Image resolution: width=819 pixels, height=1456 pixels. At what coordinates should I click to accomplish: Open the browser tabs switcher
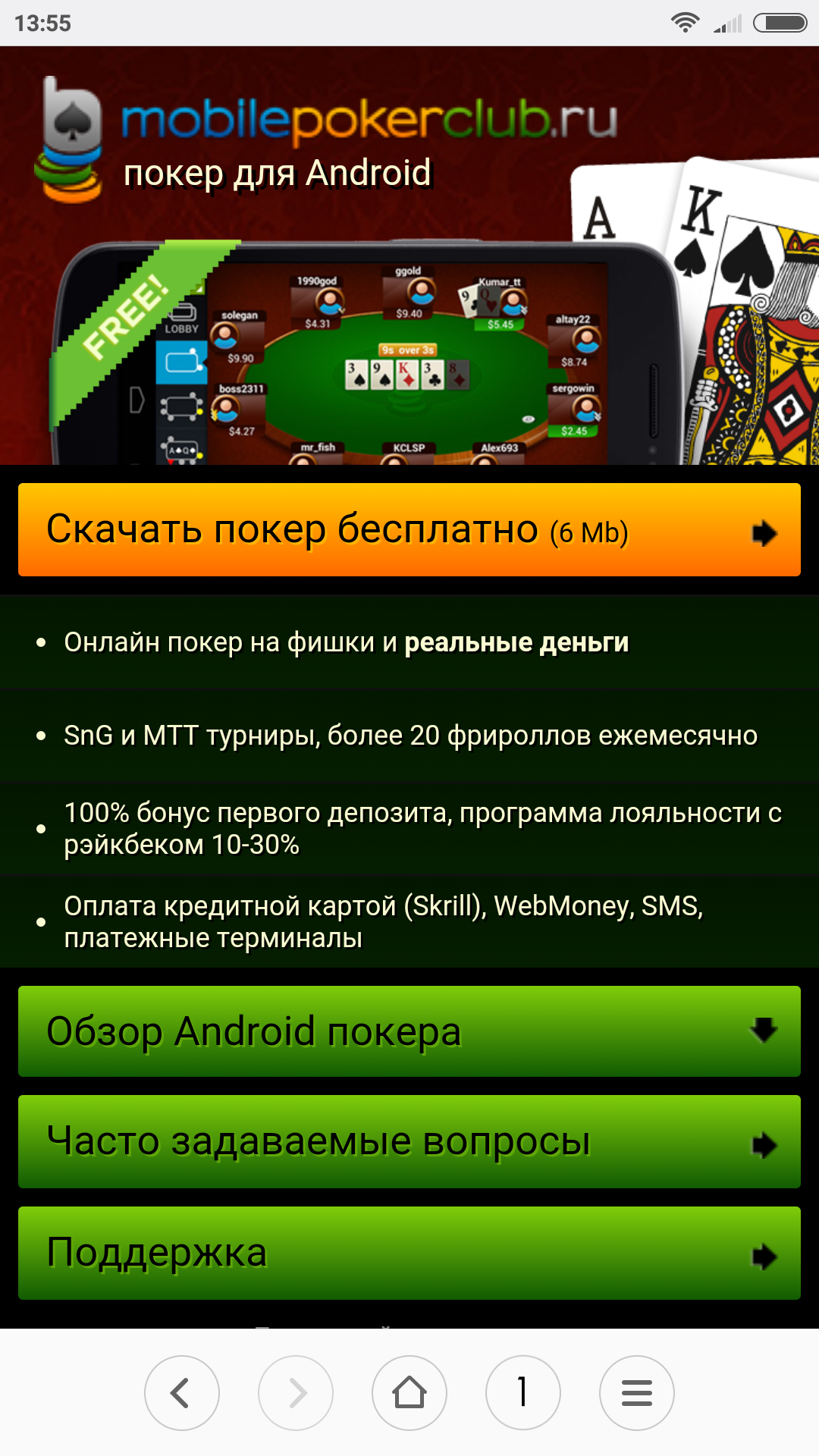(523, 1393)
